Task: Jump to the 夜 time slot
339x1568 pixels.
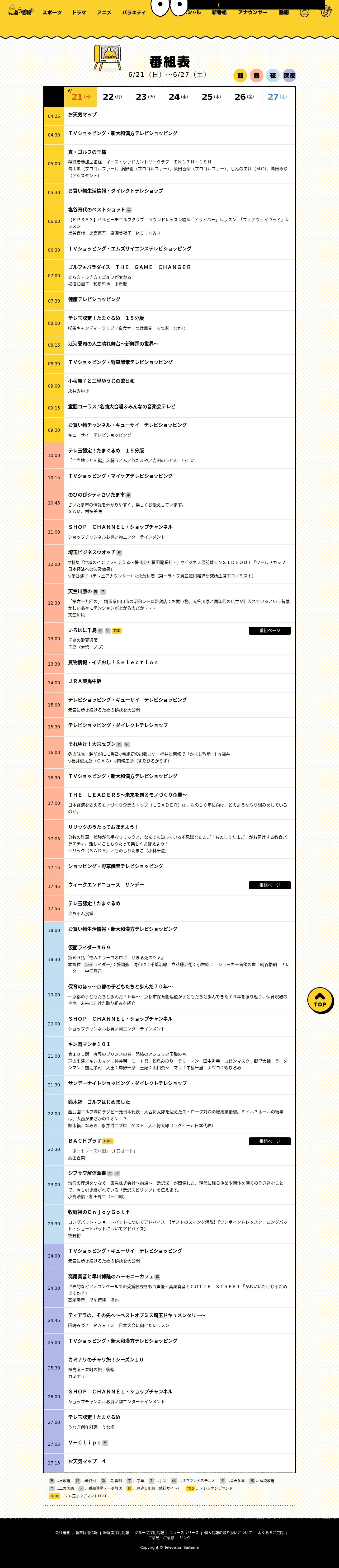Action: click(x=273, y=76)
